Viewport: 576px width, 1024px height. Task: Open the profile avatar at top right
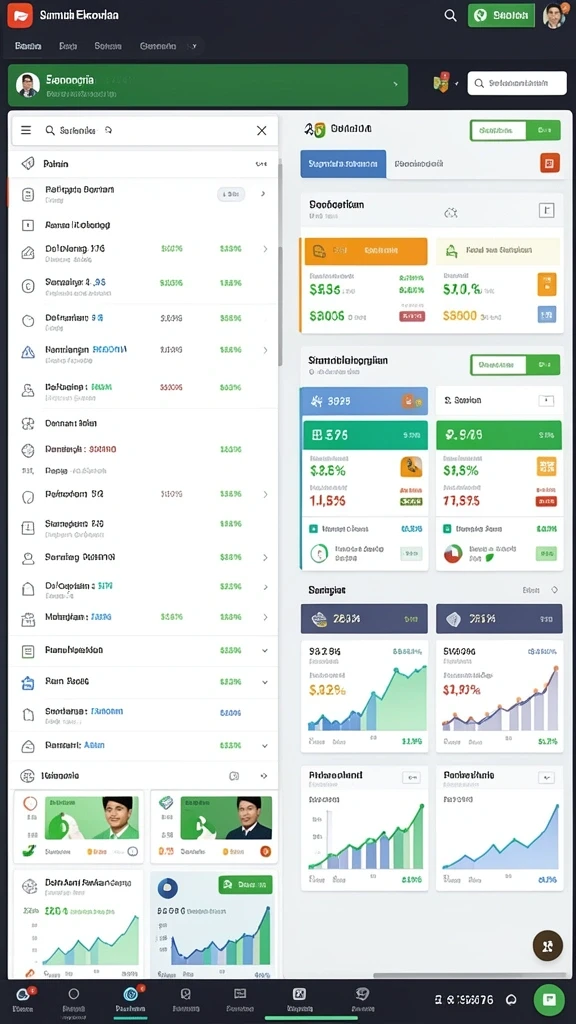(x=554, y=16)
